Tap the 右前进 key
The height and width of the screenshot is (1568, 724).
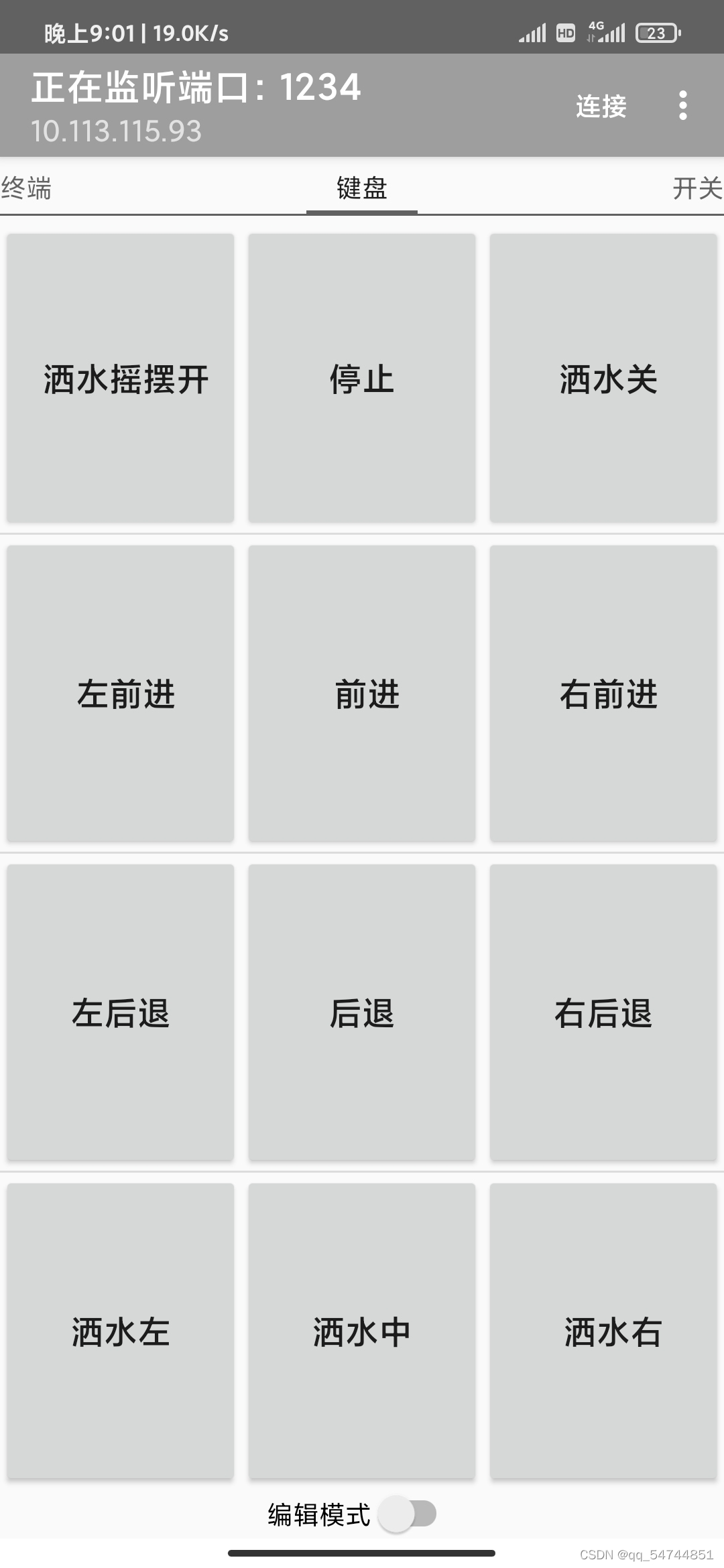pos(603,694)
